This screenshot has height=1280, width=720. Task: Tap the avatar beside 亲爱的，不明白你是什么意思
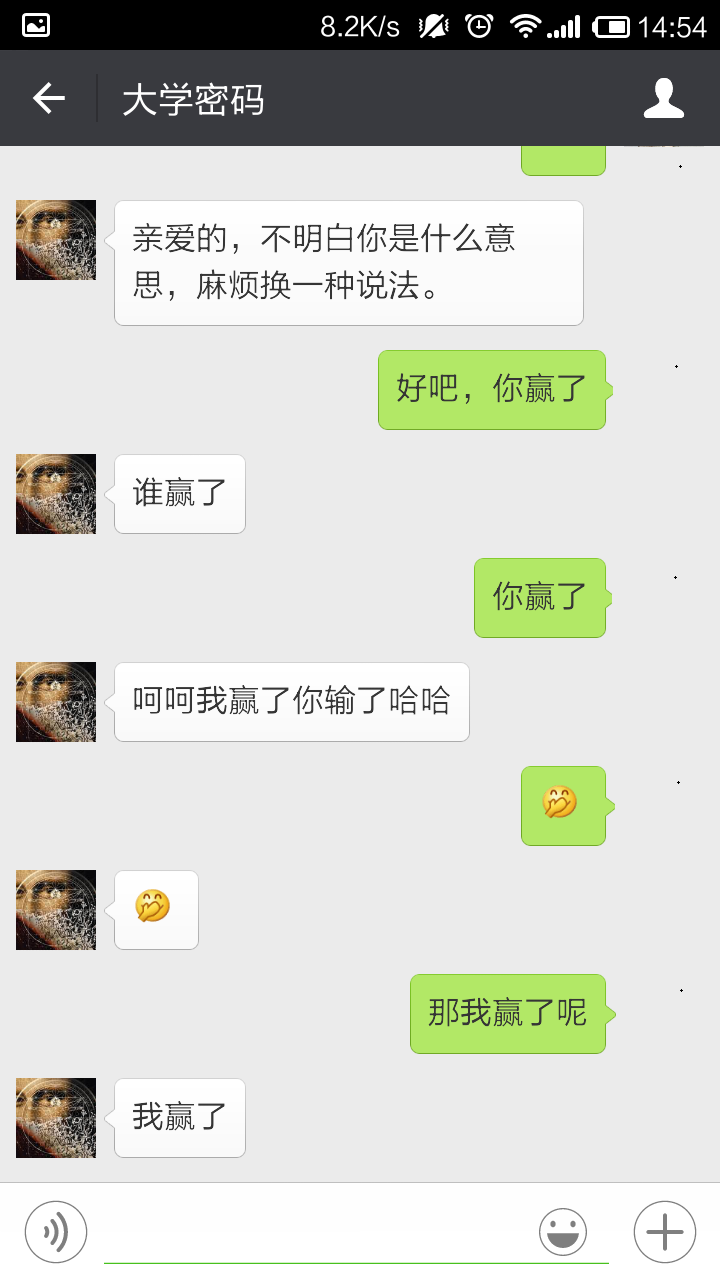point(56,240)
